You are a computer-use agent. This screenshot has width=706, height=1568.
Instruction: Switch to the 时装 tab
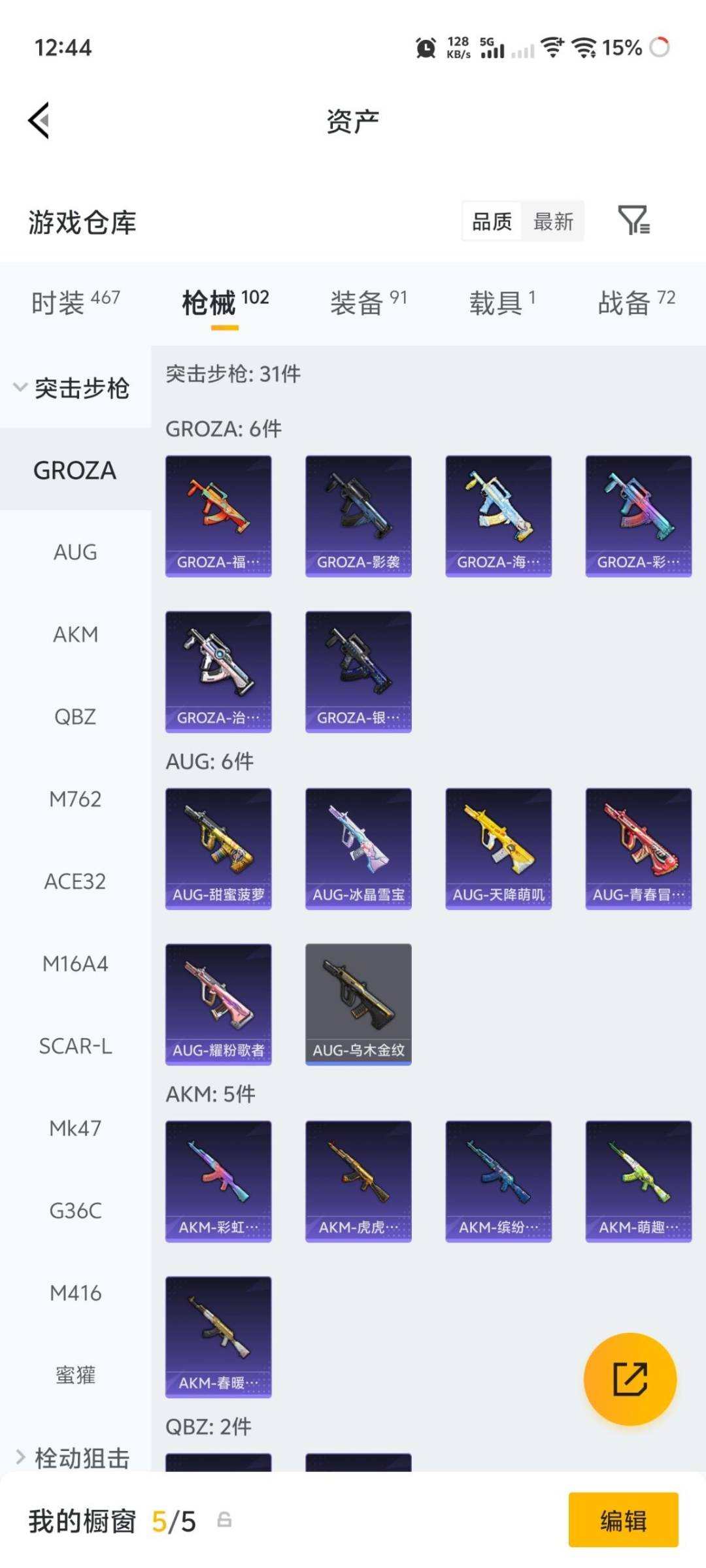coord(75,303)
